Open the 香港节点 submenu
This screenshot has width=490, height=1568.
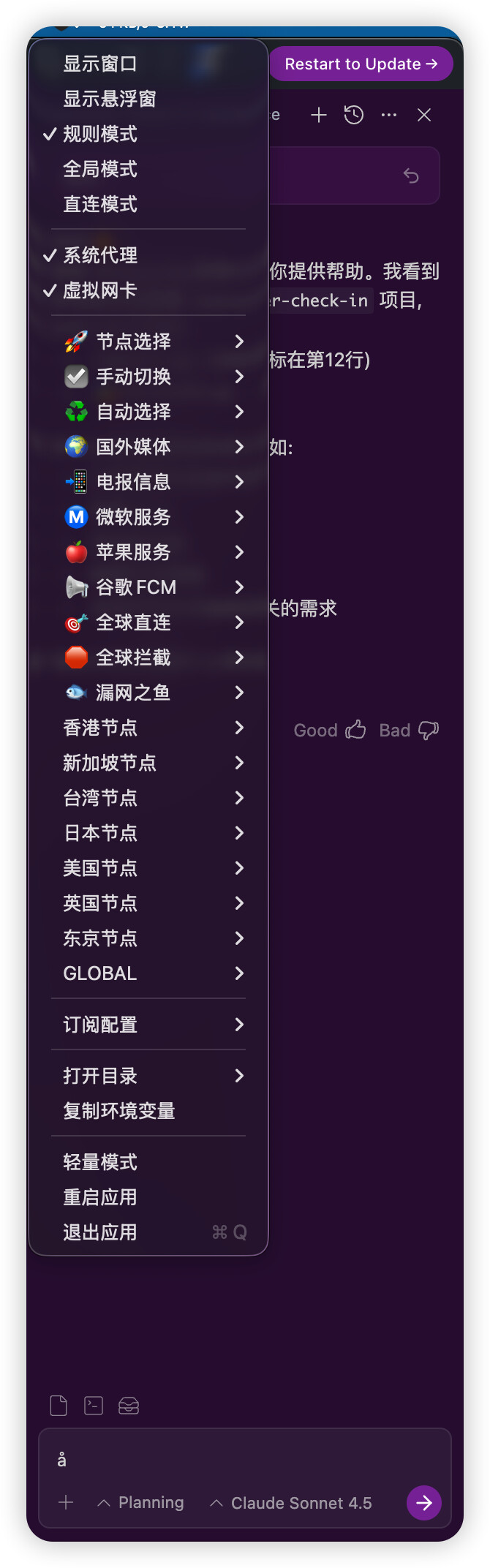click(148, 728)
